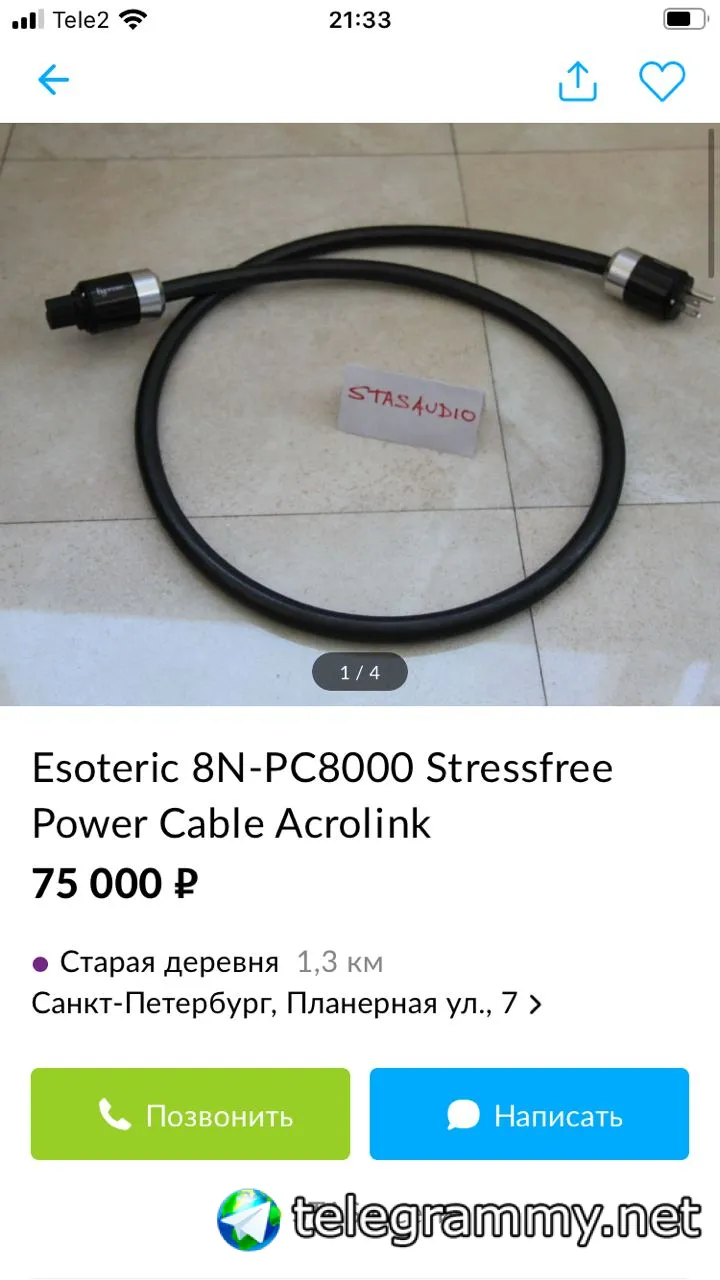720x1280 pixels.
Task: Go back with the arrow icon
Action: coord(53,80)
